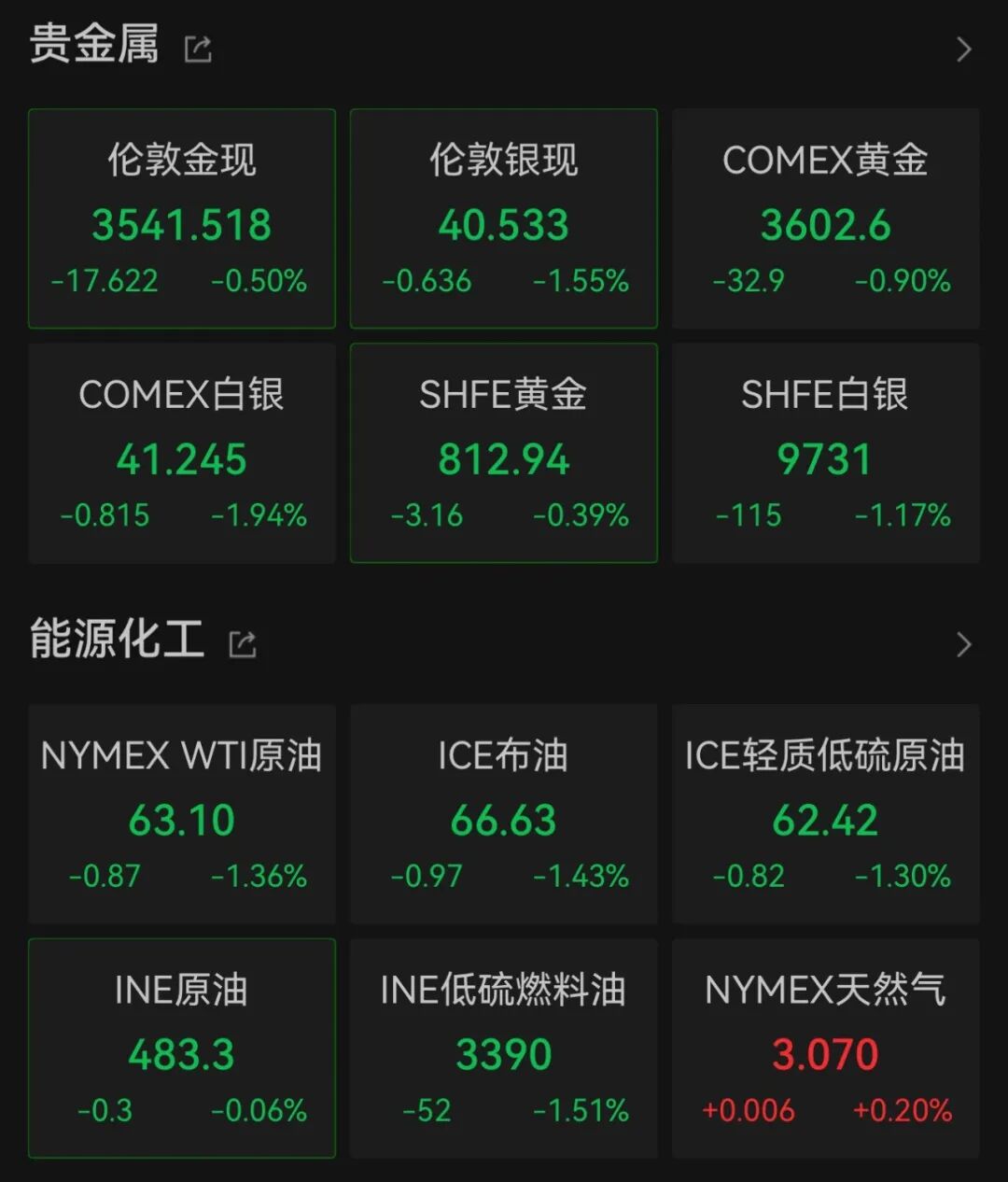Image resolution: width=1008 pixels, height=1182 pixels.
Task: Open the SHFE黄金 quote card
Action: click(x=504, y=453)
